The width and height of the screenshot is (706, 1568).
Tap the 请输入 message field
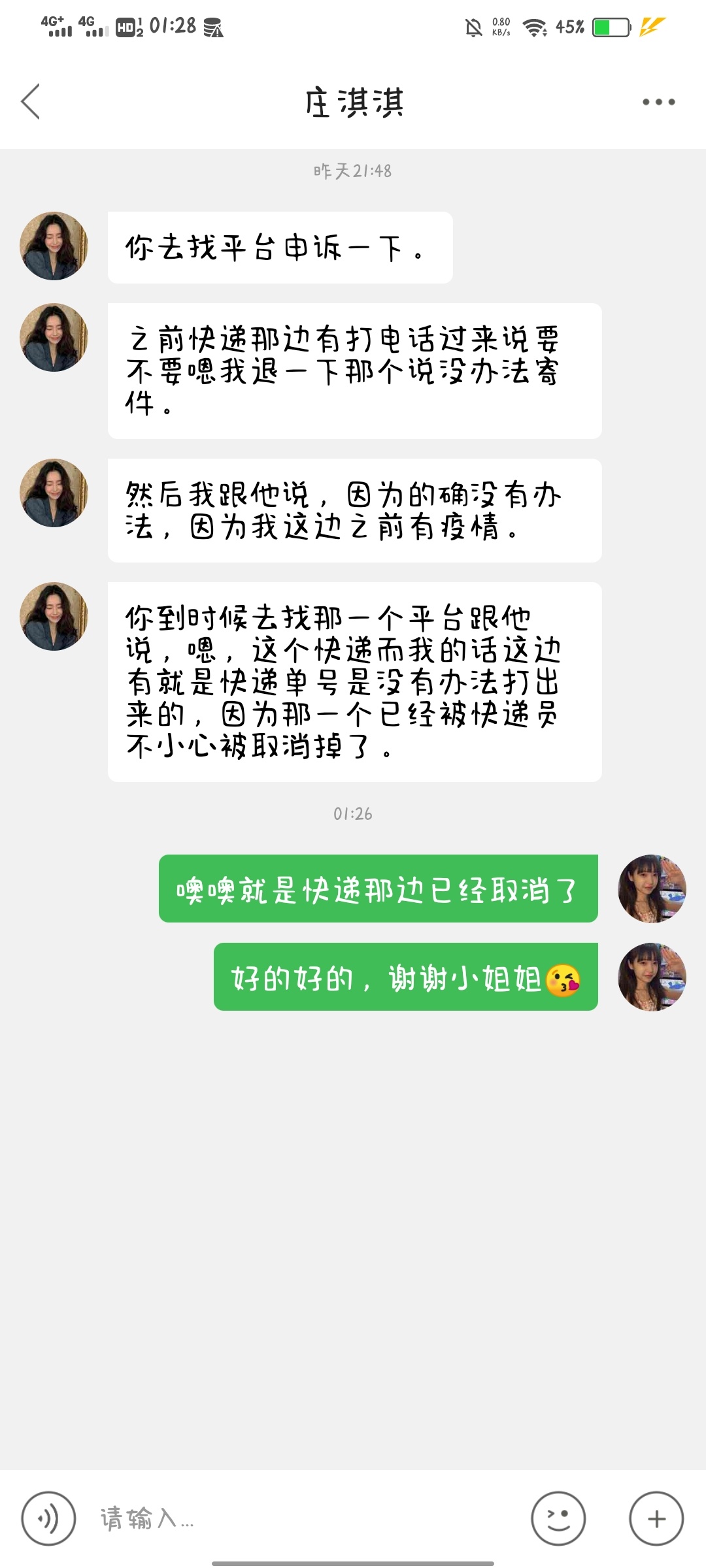click(x=307, y=1518)
